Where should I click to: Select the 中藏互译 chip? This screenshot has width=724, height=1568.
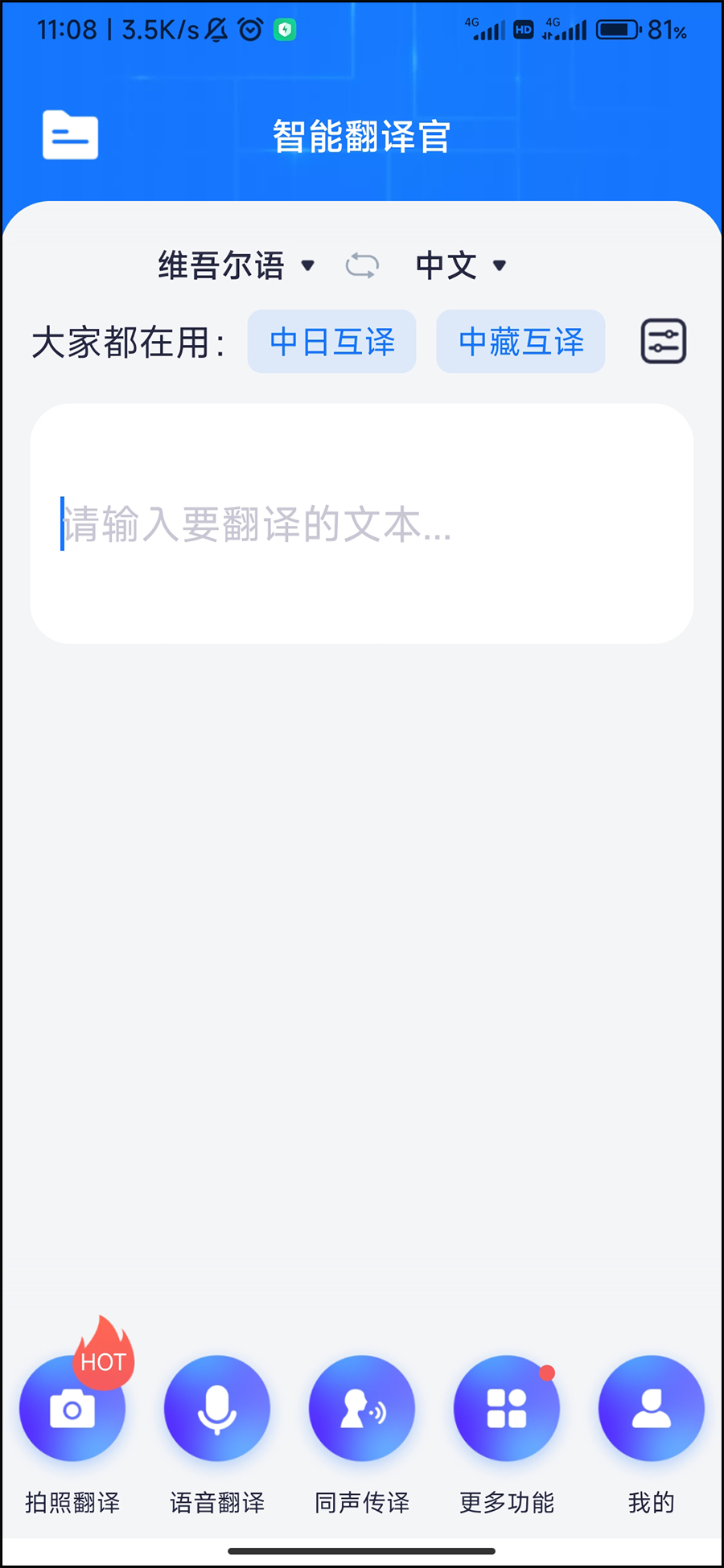(x=520, y=342)
